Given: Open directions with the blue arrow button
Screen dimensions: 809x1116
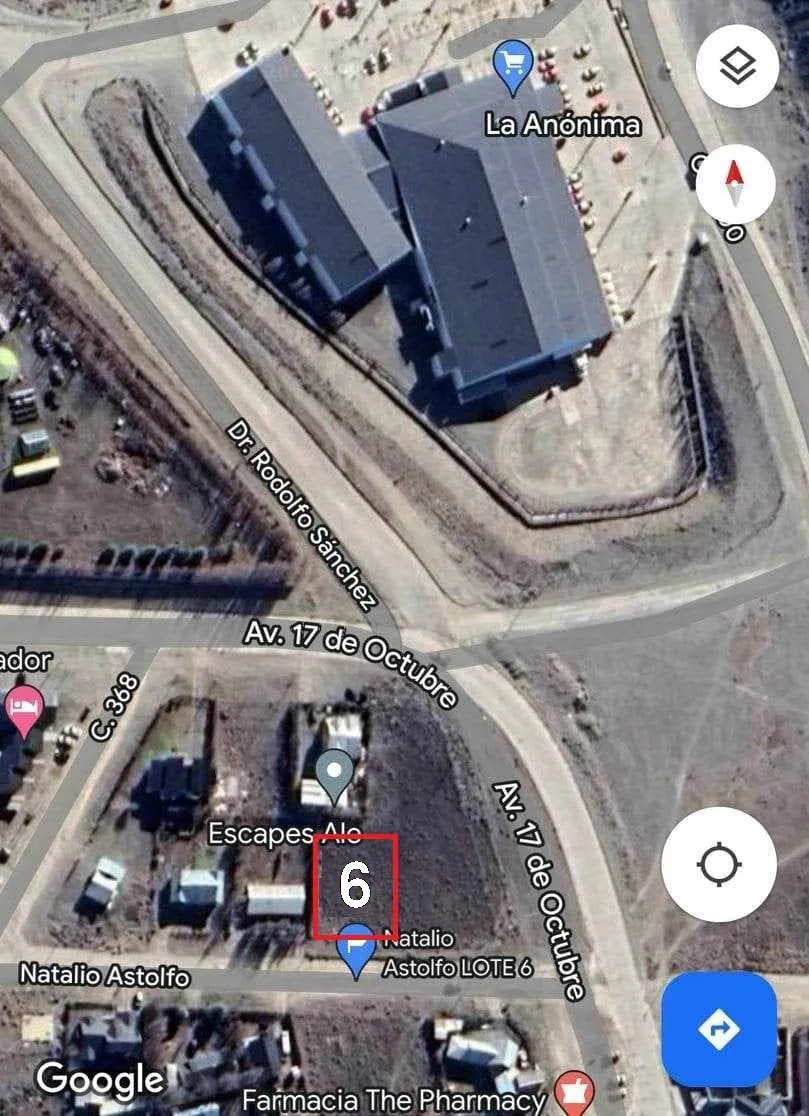Looking at the screenshot, I should point(718,1029).
